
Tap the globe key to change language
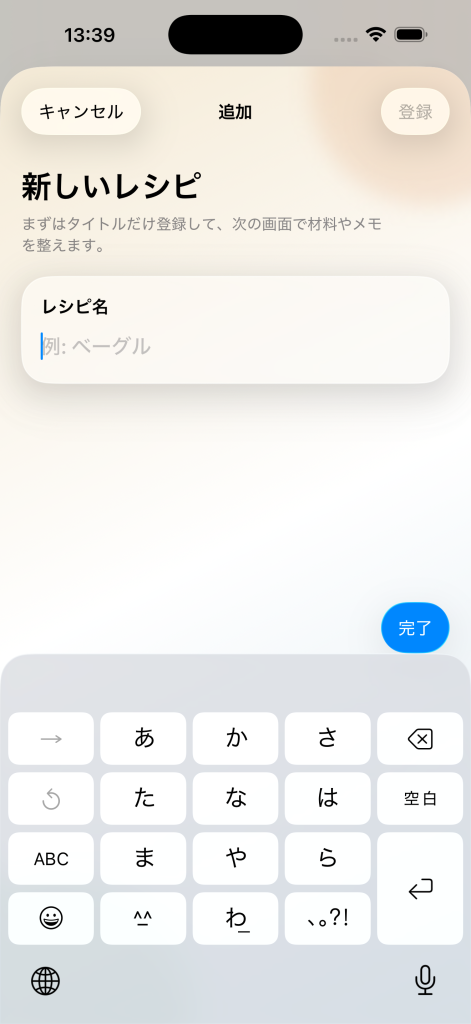pos(46,981)
